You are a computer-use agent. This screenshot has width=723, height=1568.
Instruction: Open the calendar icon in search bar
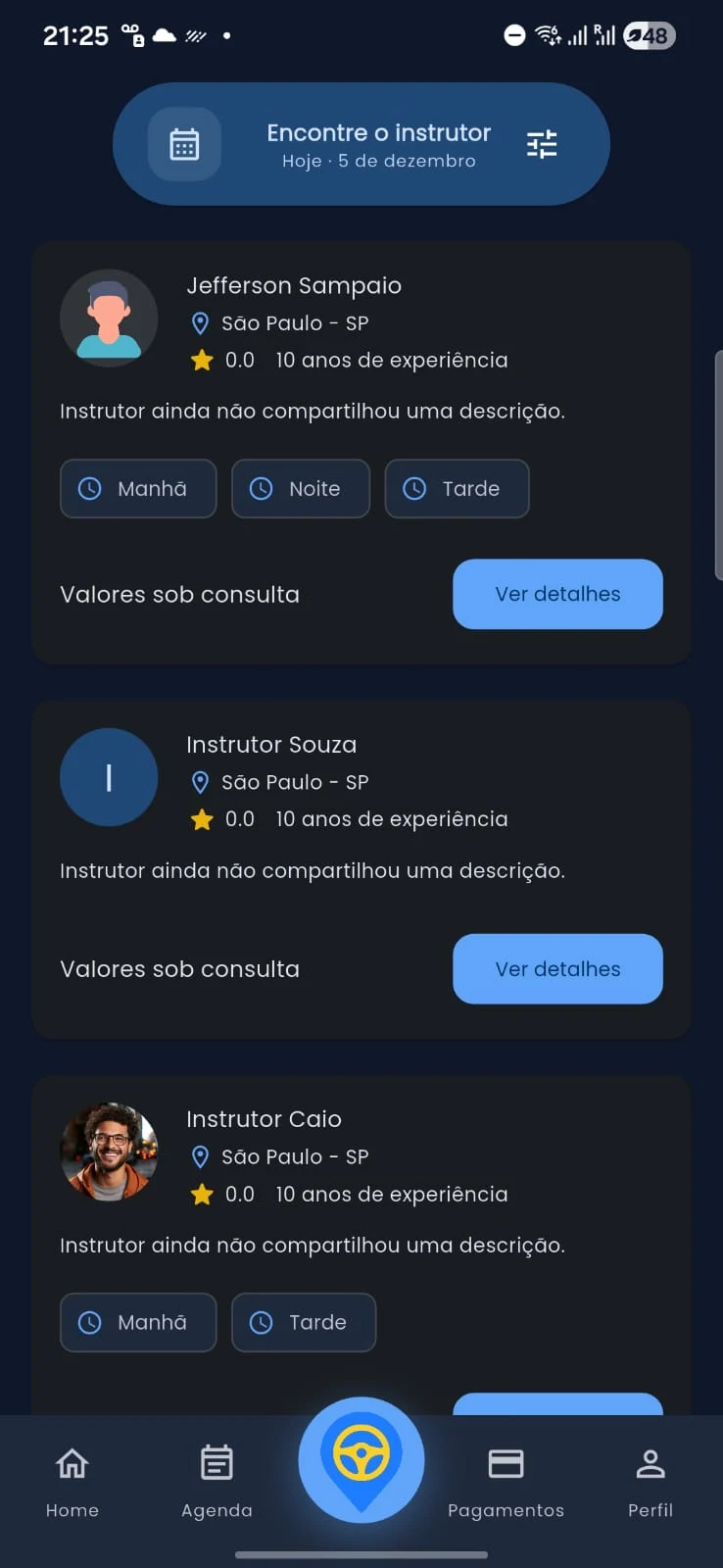click(183, 143)
